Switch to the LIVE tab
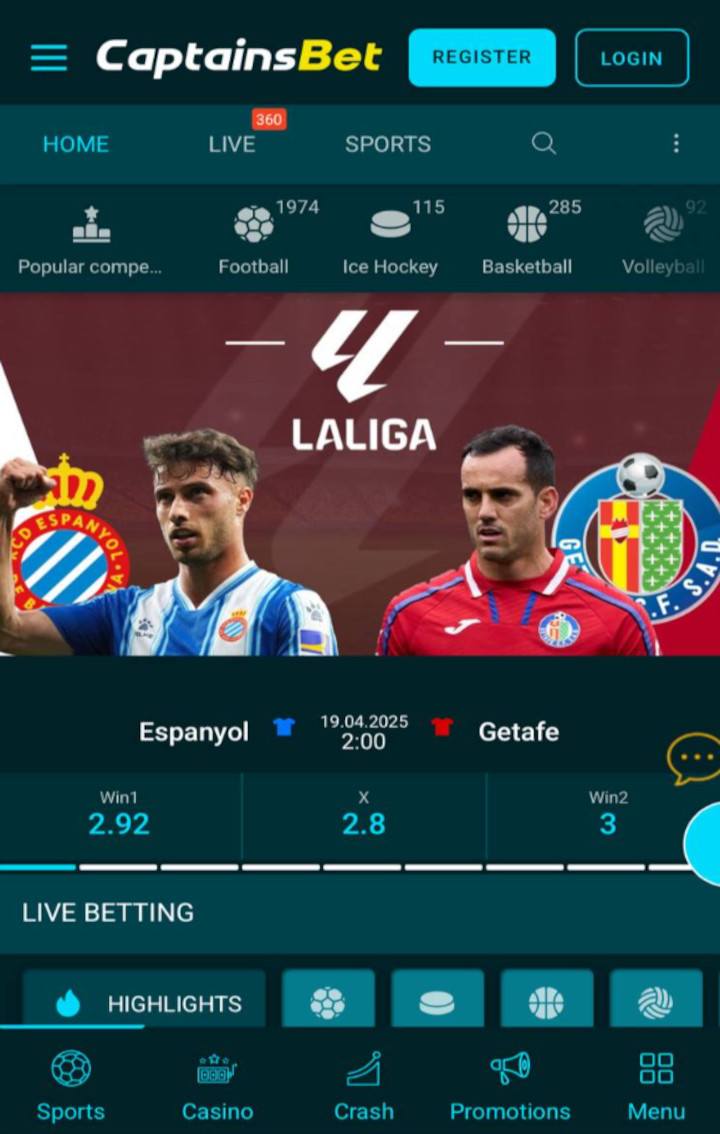The image size is (720, 1134). [232, 144]
